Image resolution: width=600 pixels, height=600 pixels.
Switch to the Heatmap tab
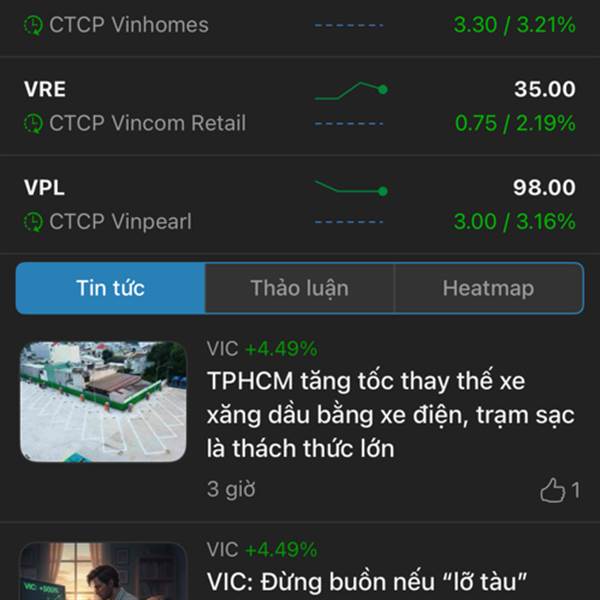[488, 288]
